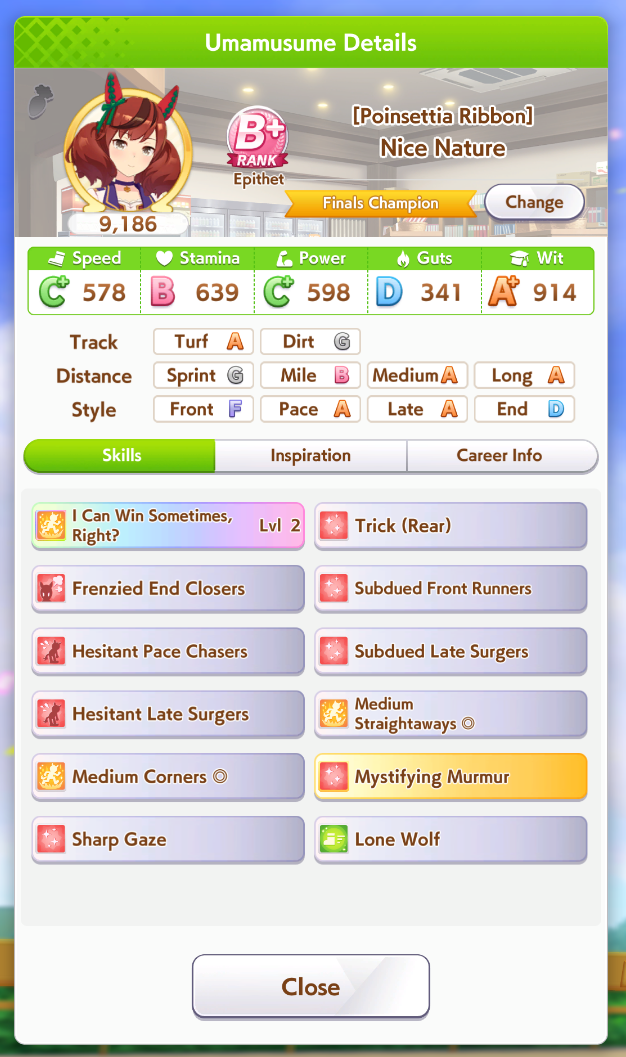The width and height of the screenshot is (626, 1057).
Task: View the I Can Win Sometimes, Right? skill
Action: [168, 525]
